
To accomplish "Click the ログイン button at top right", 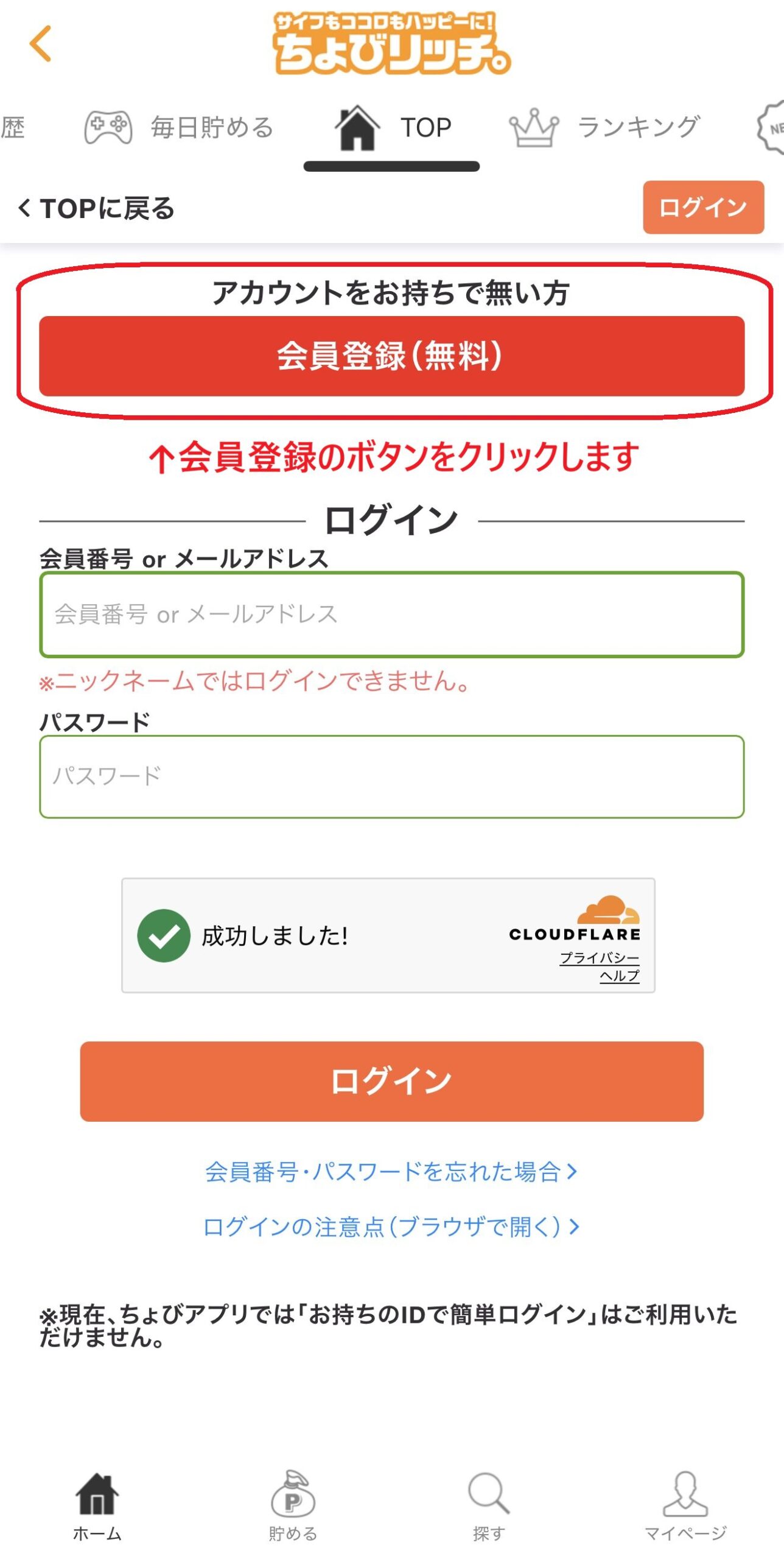I will pyautogui.click(x=702, y=207).
